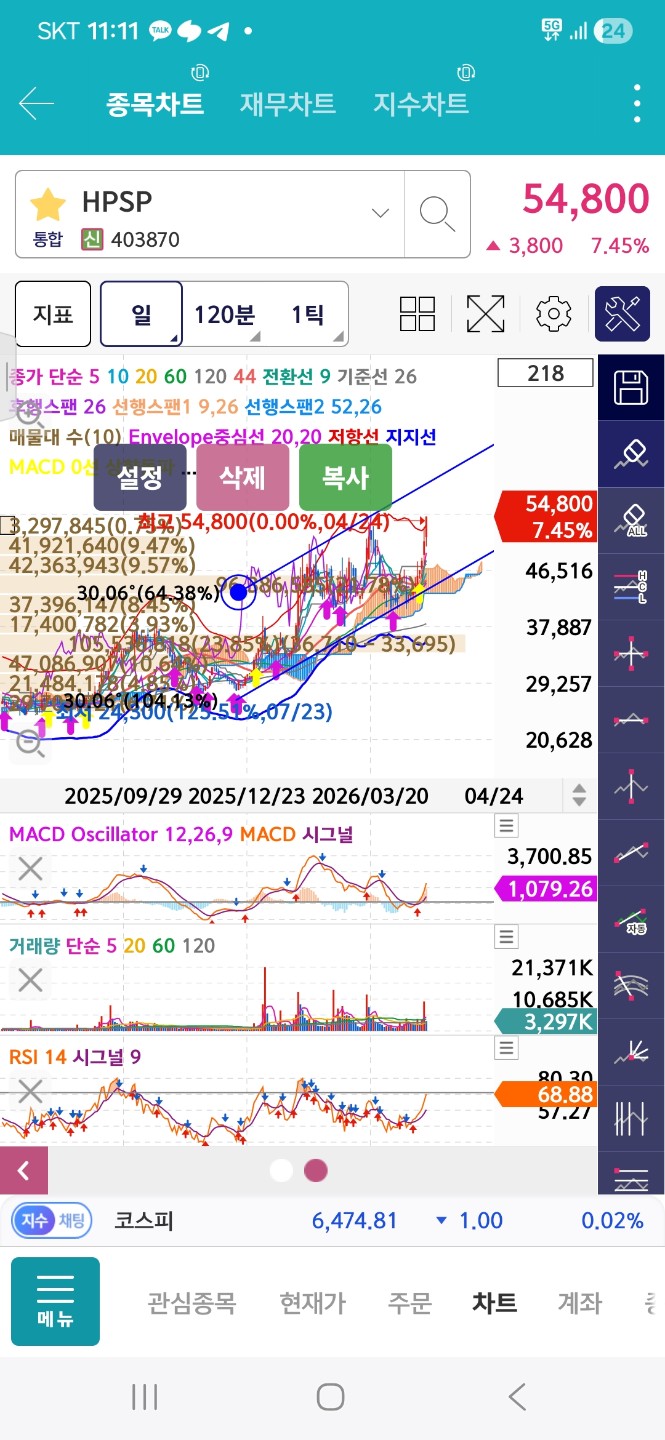Viewport: 665px width, 1440px height.
Task: Tap the 설정 button on the chart
Action: 140,478
